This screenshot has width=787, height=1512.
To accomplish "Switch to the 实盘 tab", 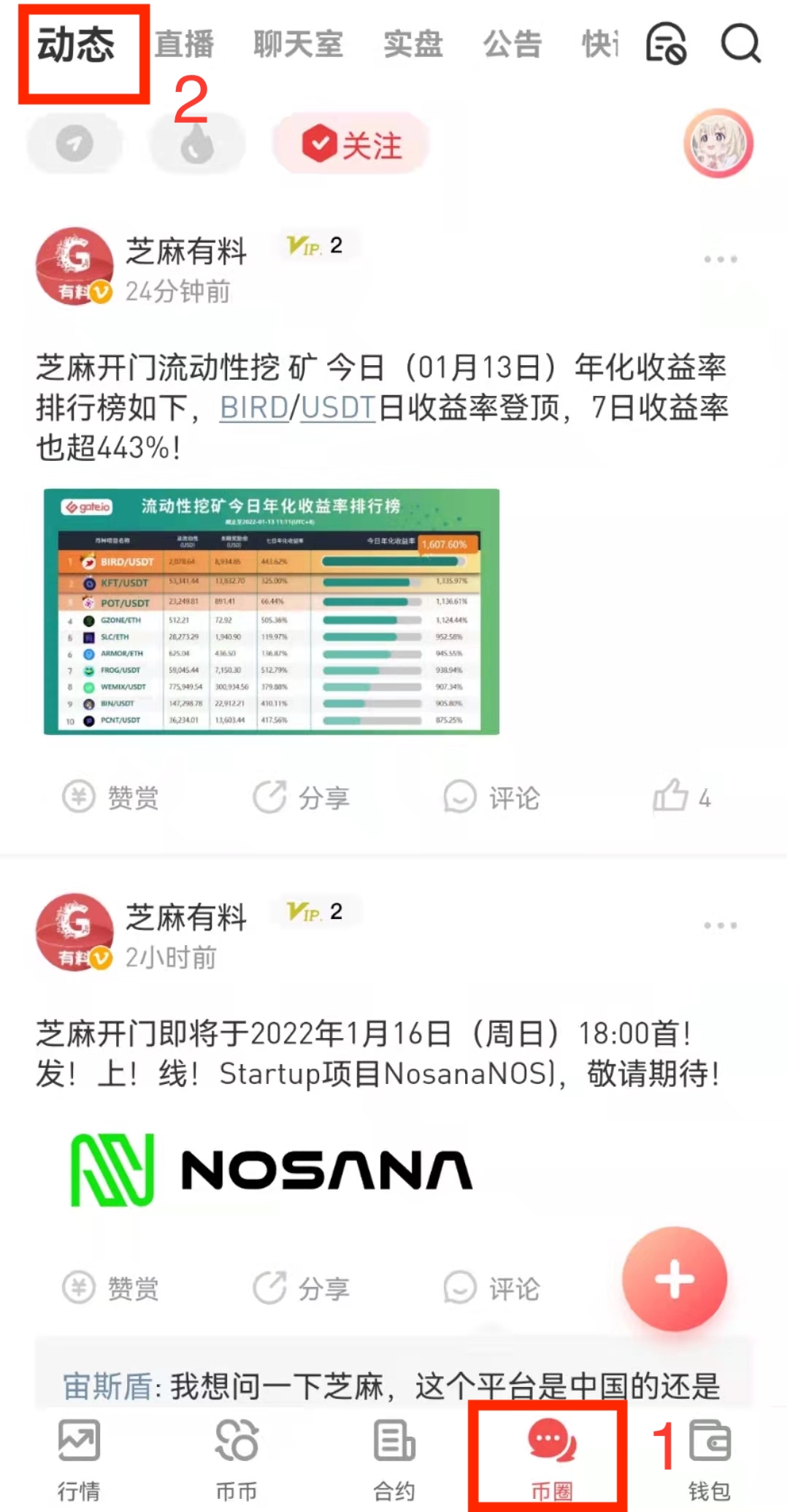I will click(413, 44).
